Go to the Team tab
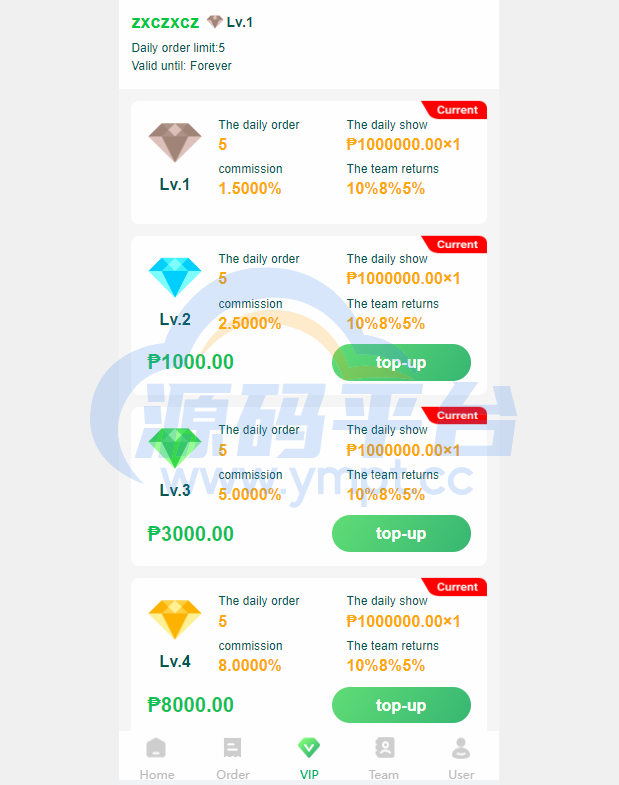The image size is (619, 785). (384, 758)
